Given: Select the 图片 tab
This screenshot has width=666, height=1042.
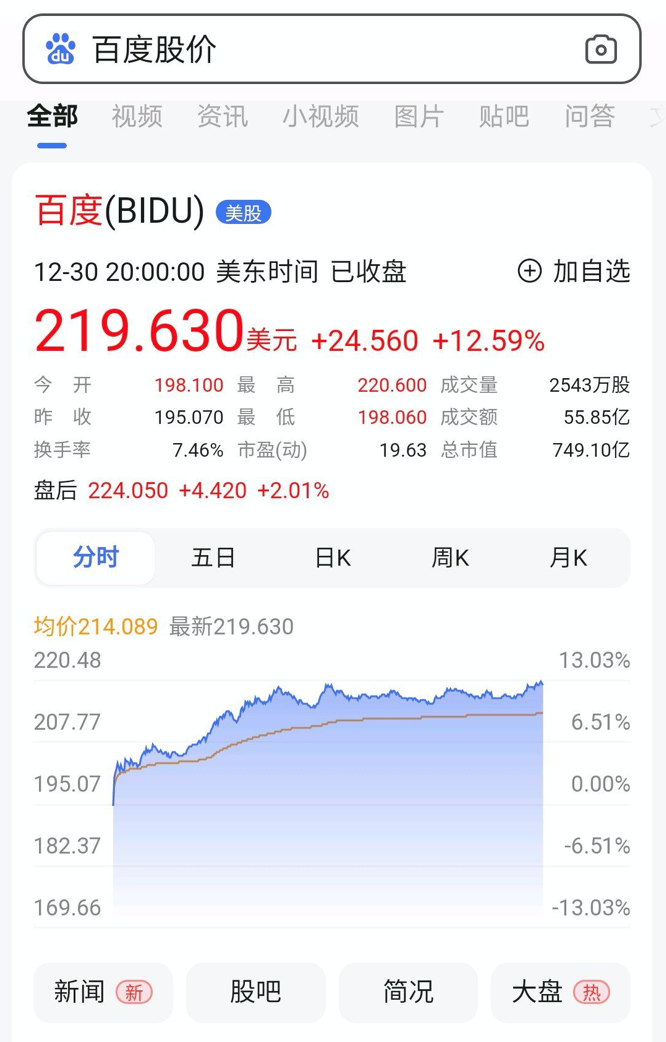Looking at the screenshot, I should click(x=418, y=116).
